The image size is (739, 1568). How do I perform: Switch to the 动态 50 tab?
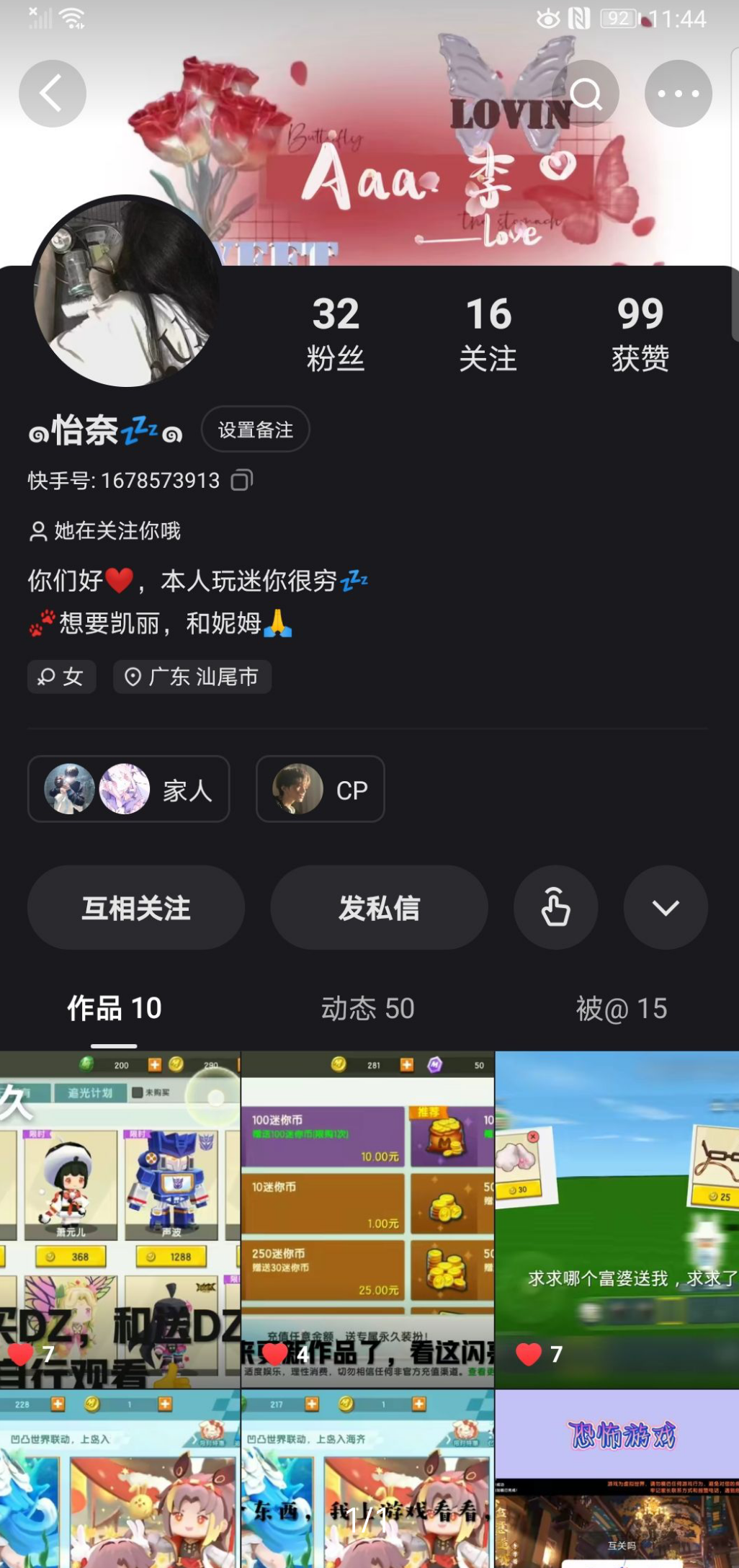pyautogui.click(x=367, y=1008)
